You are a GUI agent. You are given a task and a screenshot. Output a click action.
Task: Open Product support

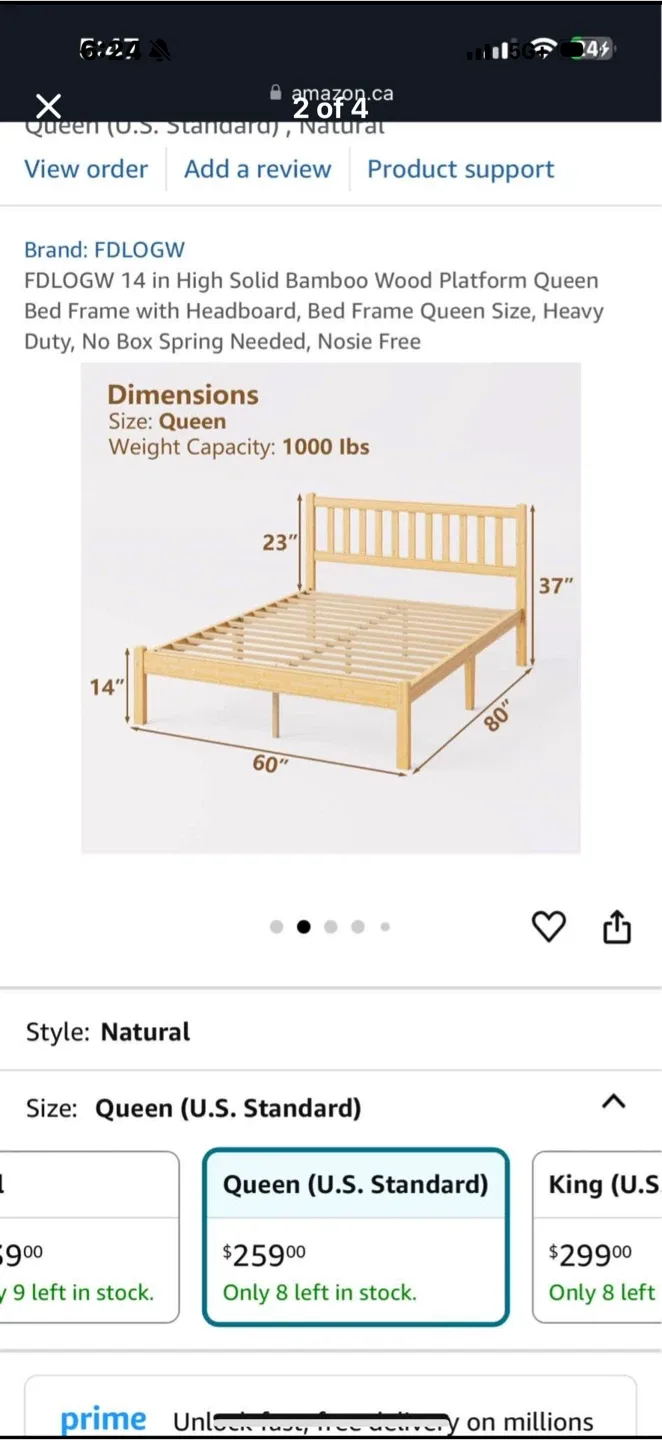pos(460,169)
